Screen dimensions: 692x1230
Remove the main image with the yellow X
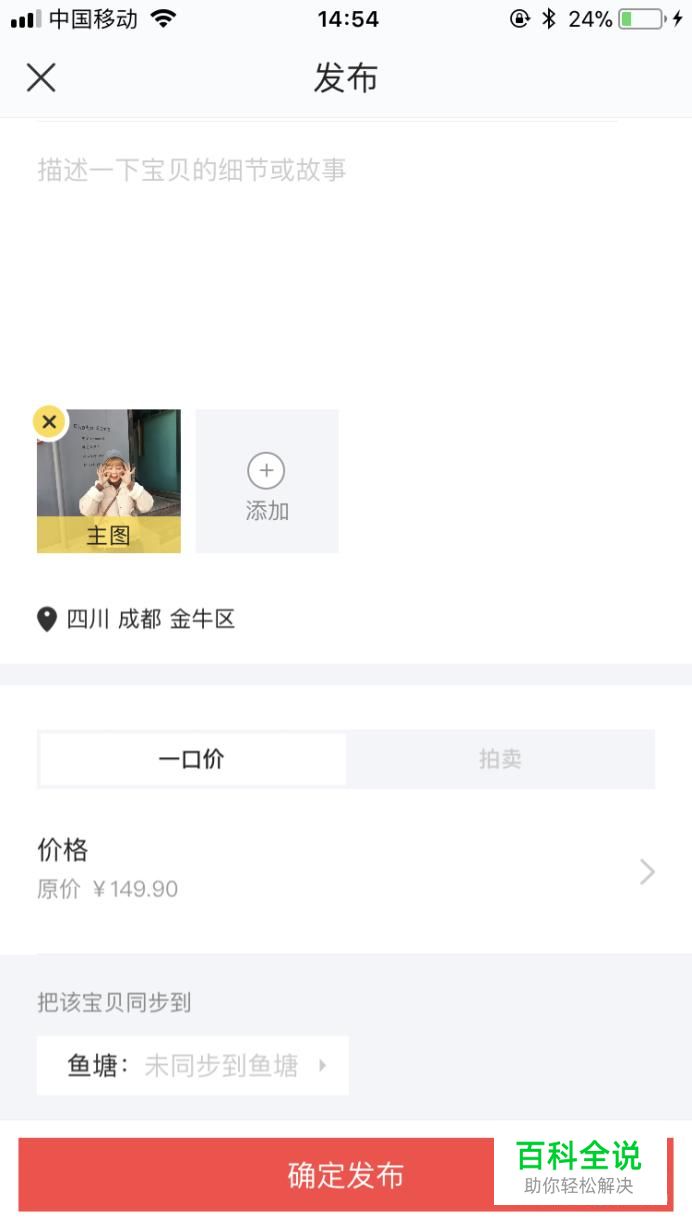tap(49, 422)
